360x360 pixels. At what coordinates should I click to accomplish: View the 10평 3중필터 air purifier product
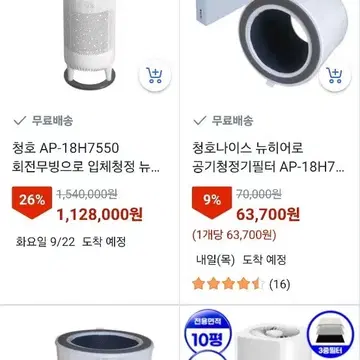[270, 333]
